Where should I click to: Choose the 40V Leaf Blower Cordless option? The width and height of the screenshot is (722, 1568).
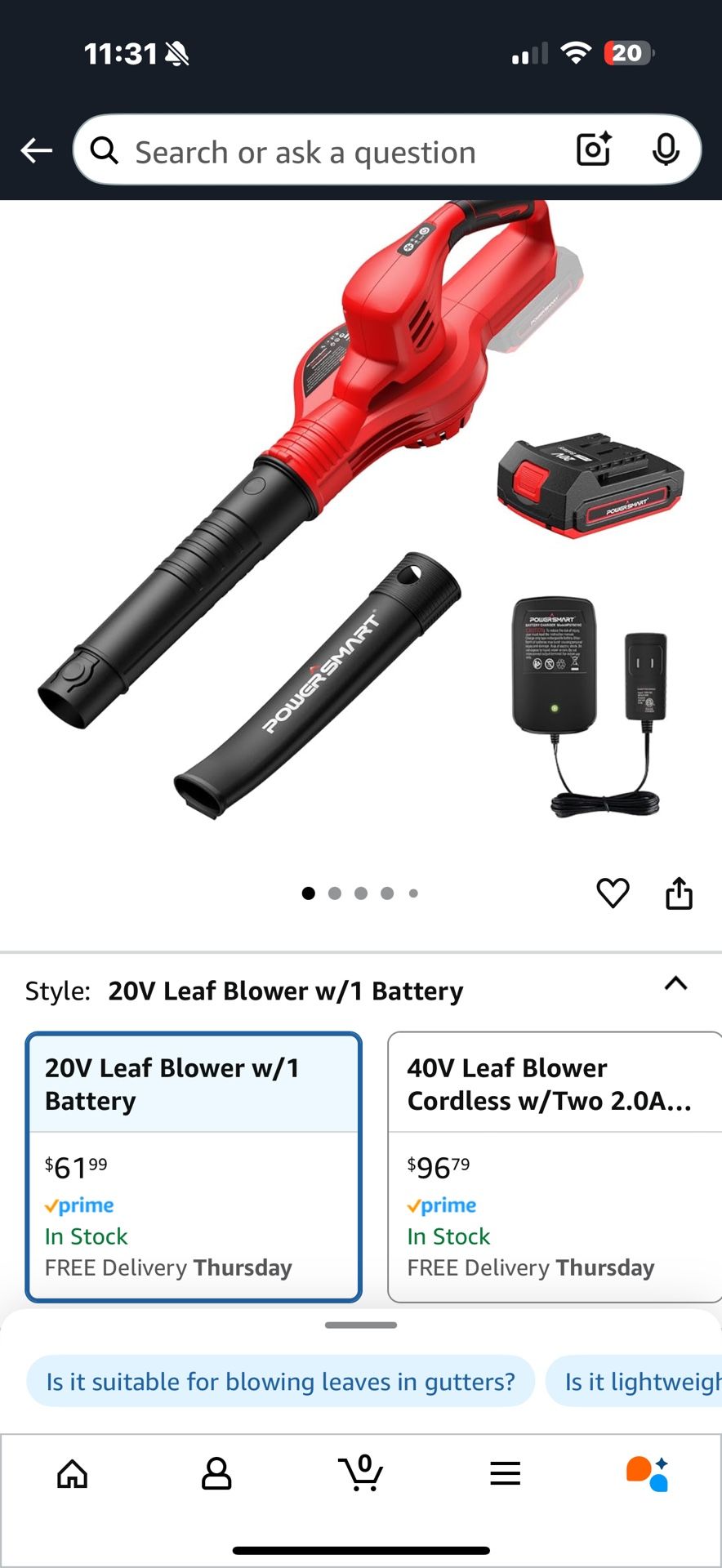click(x=554, y=1166)
